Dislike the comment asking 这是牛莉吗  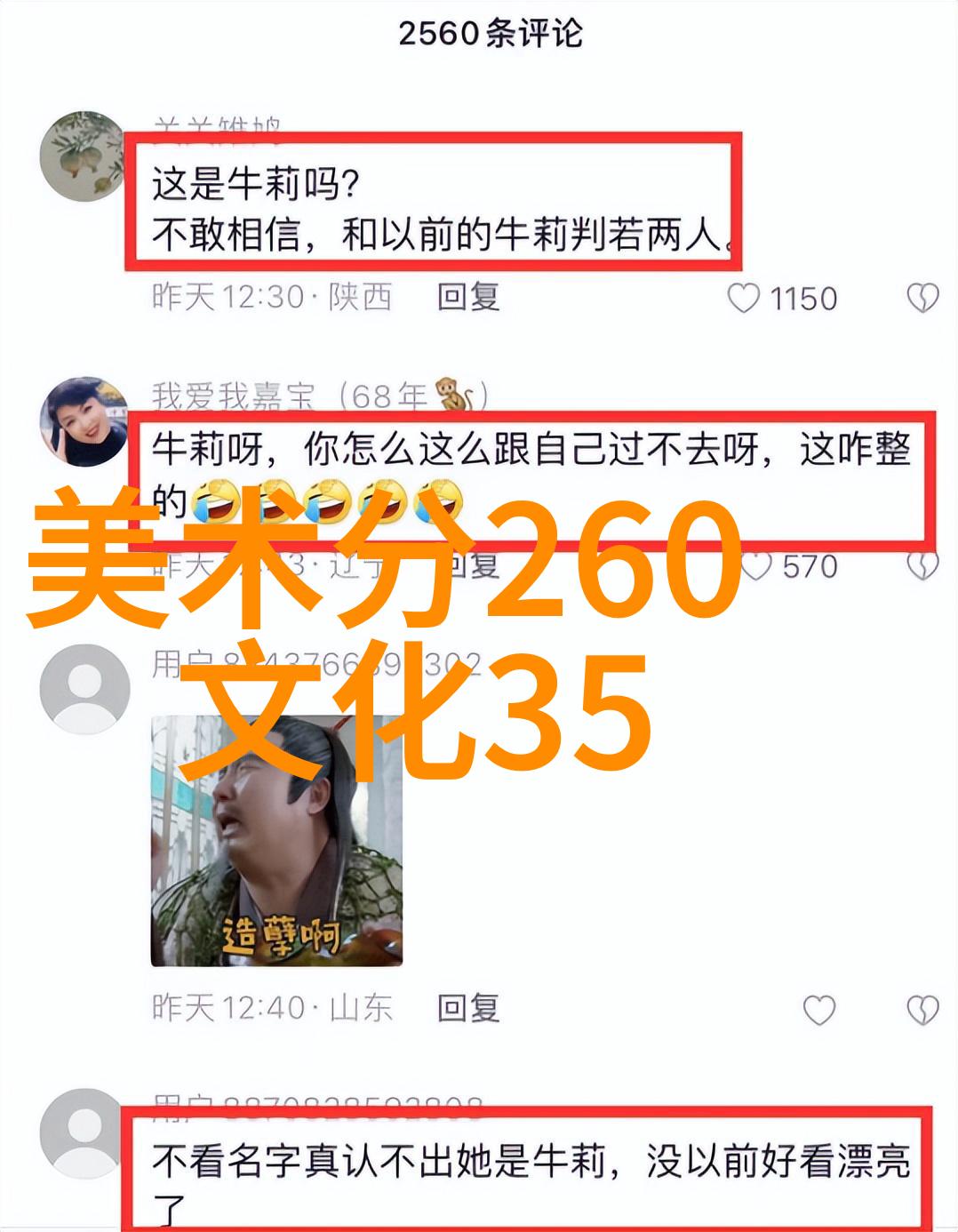click(x=922, y=299)
